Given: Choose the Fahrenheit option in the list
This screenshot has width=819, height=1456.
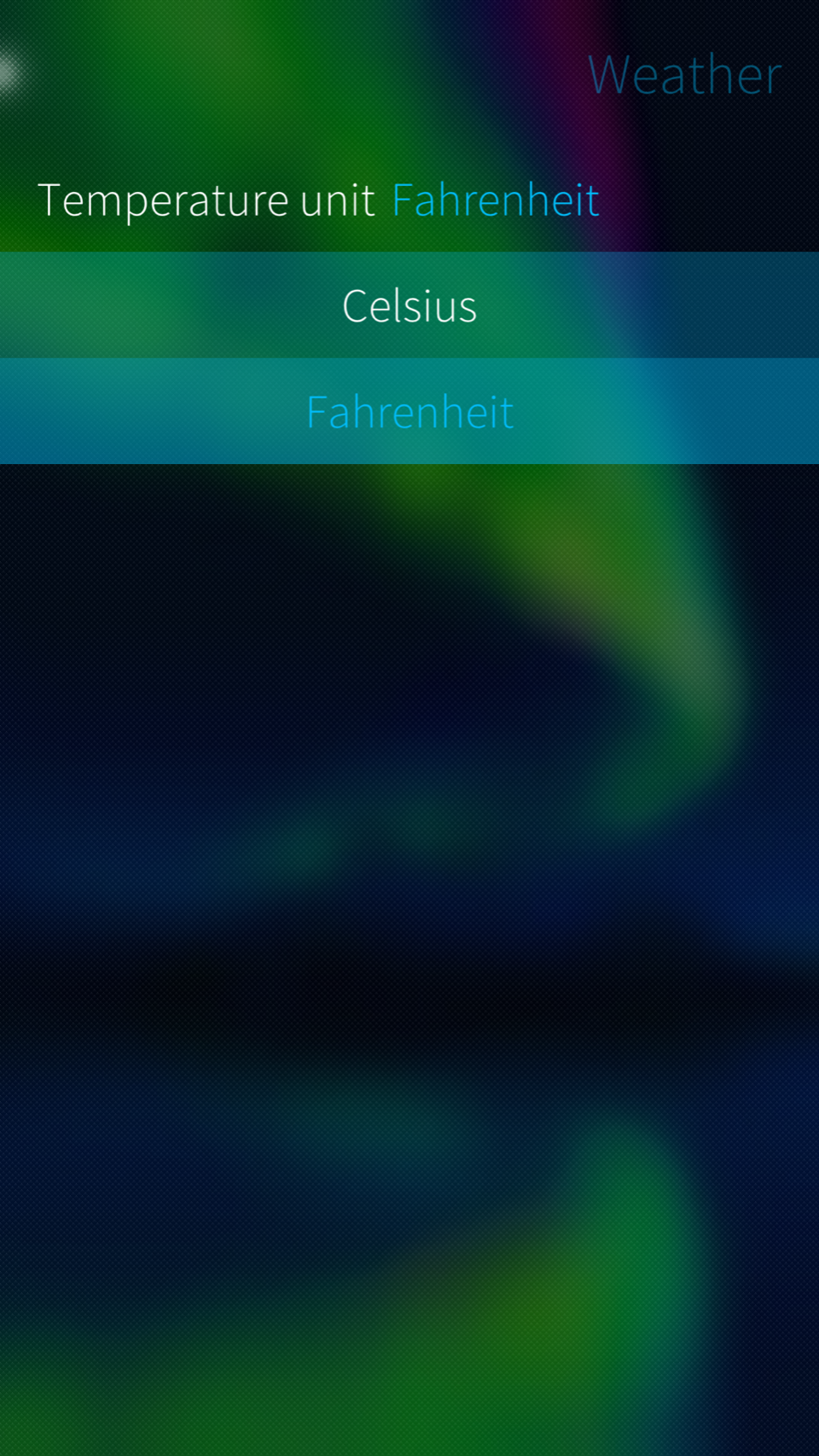Looking at the screenshot, I should pyautogui.click(x=409, y=411).
